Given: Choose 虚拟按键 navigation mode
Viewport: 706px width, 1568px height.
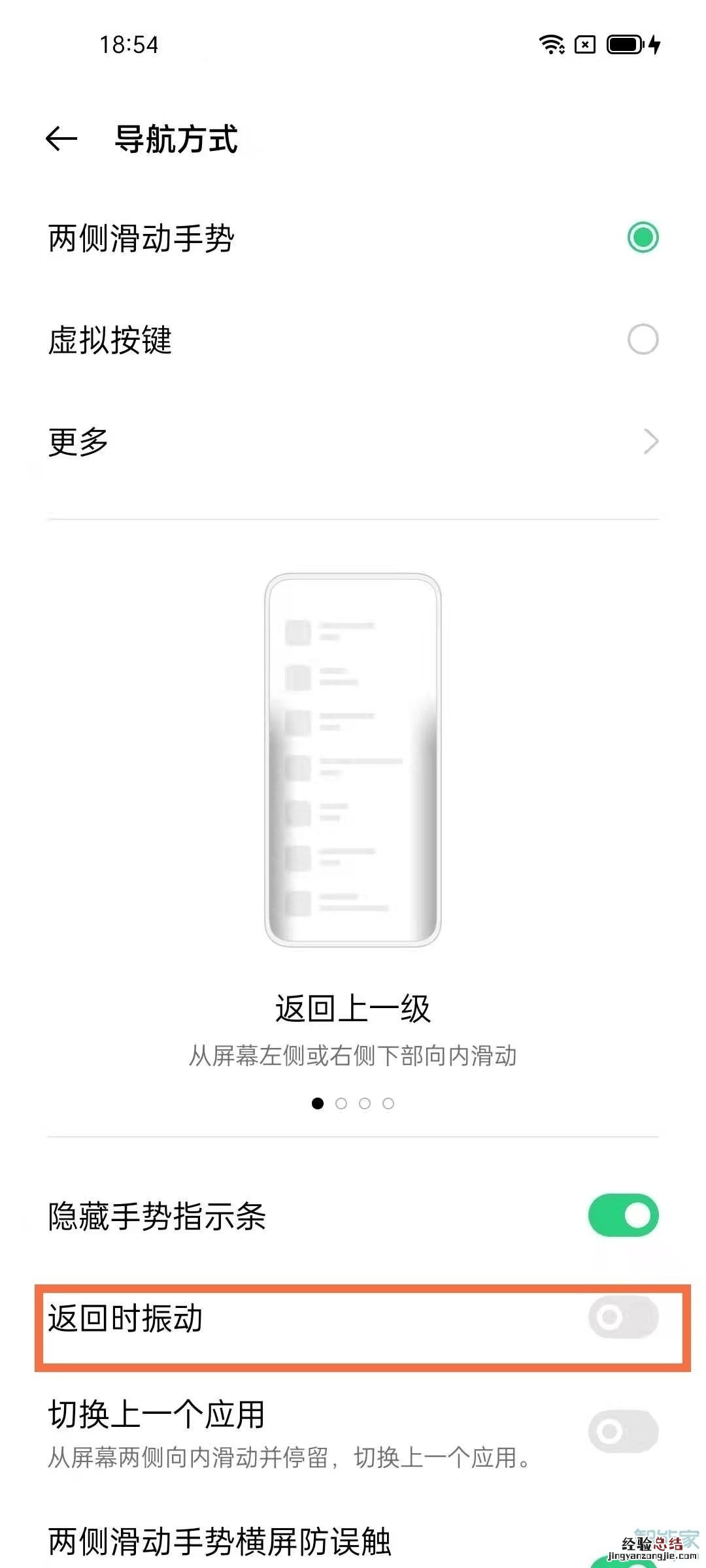Looking at the screenshot, I should coord(643,340).
